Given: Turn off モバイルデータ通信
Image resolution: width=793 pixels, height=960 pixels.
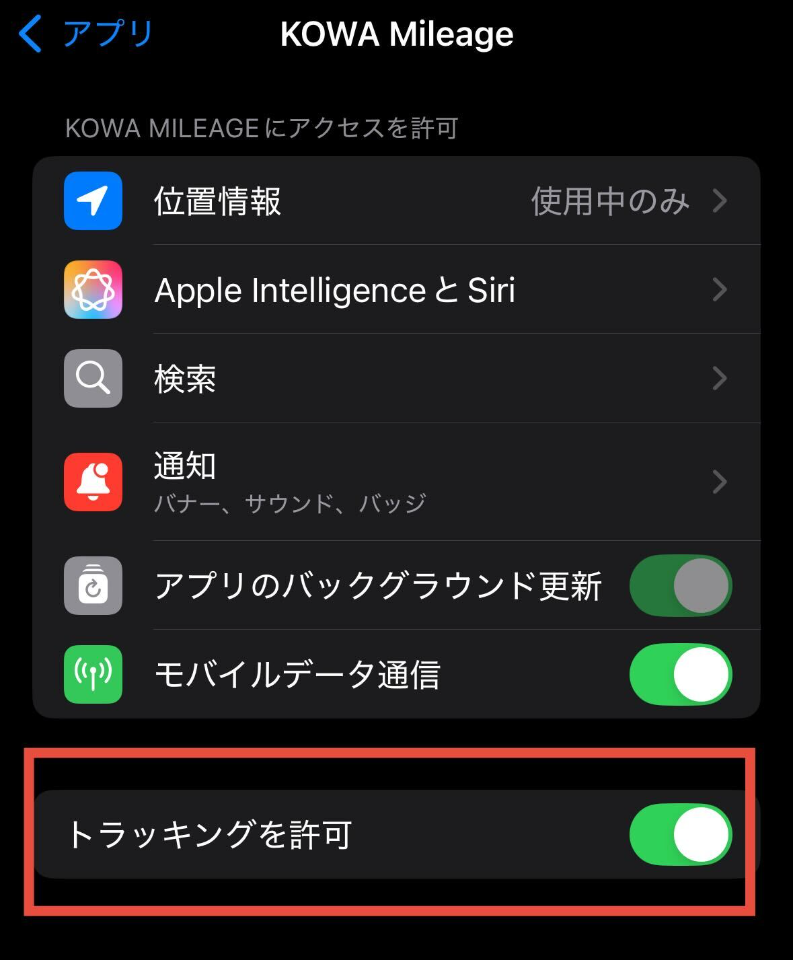Looking at the screenshot, I should 680,675.
